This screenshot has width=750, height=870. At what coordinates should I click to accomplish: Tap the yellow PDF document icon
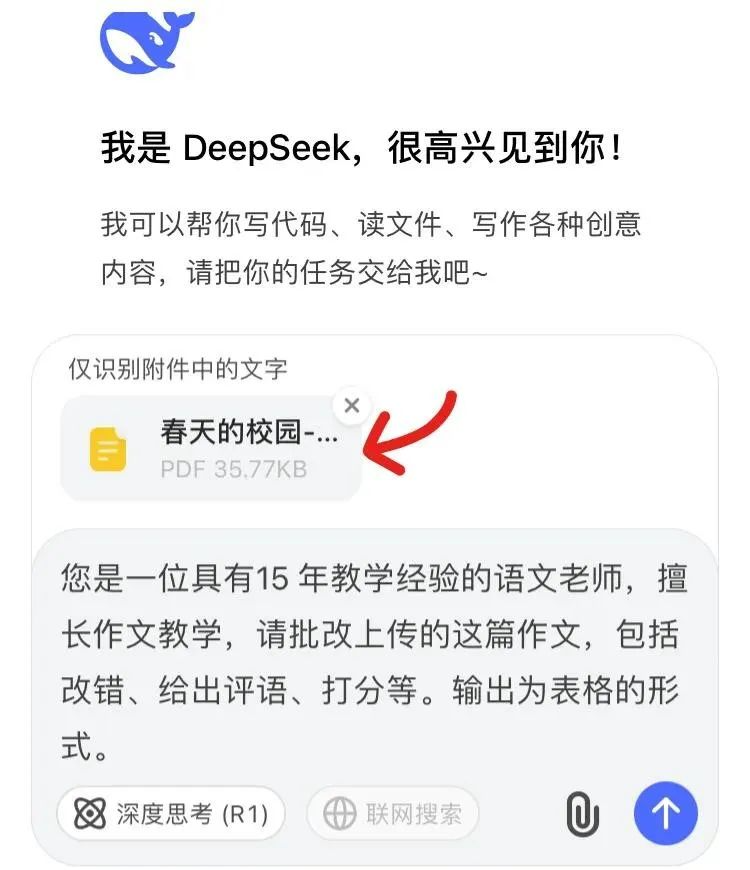coord(106,448)
